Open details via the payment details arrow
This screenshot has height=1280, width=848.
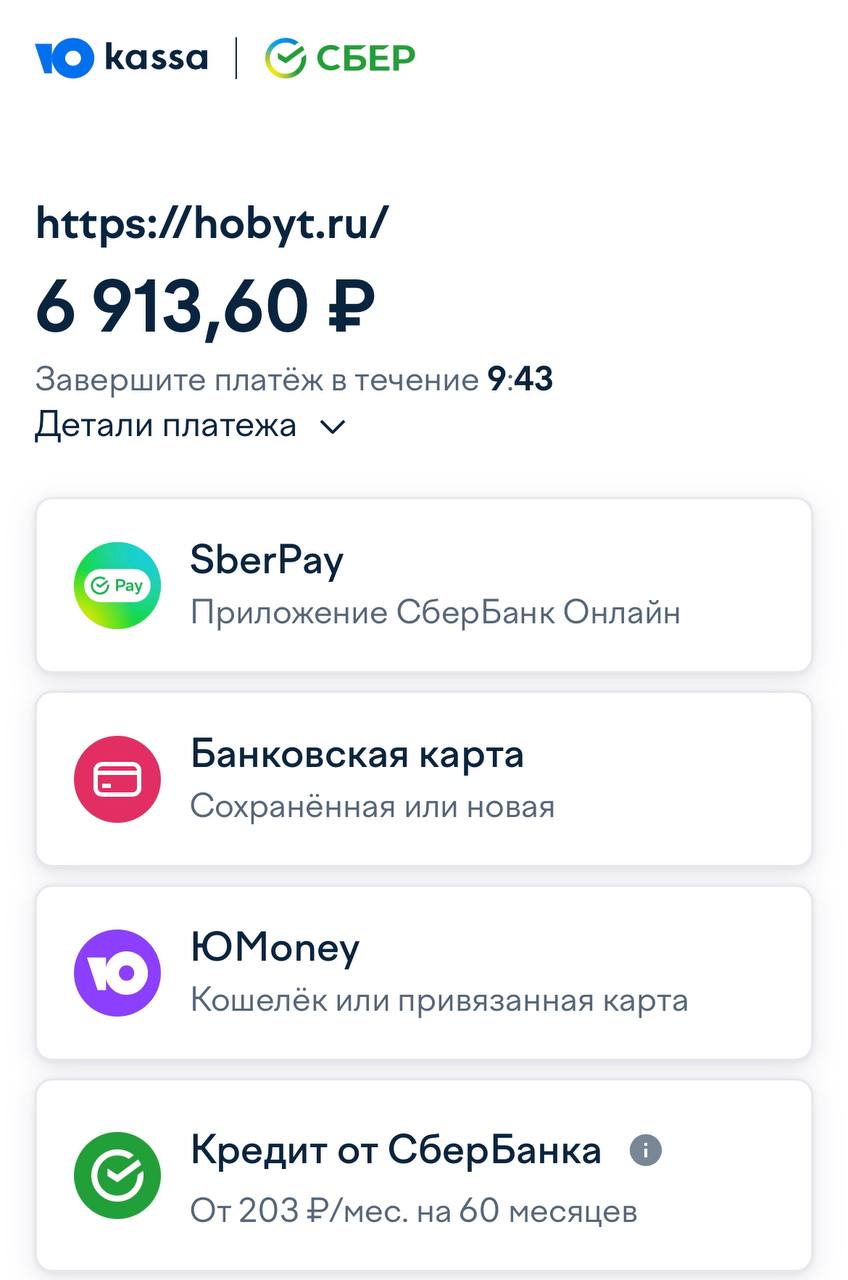point(333,427)
